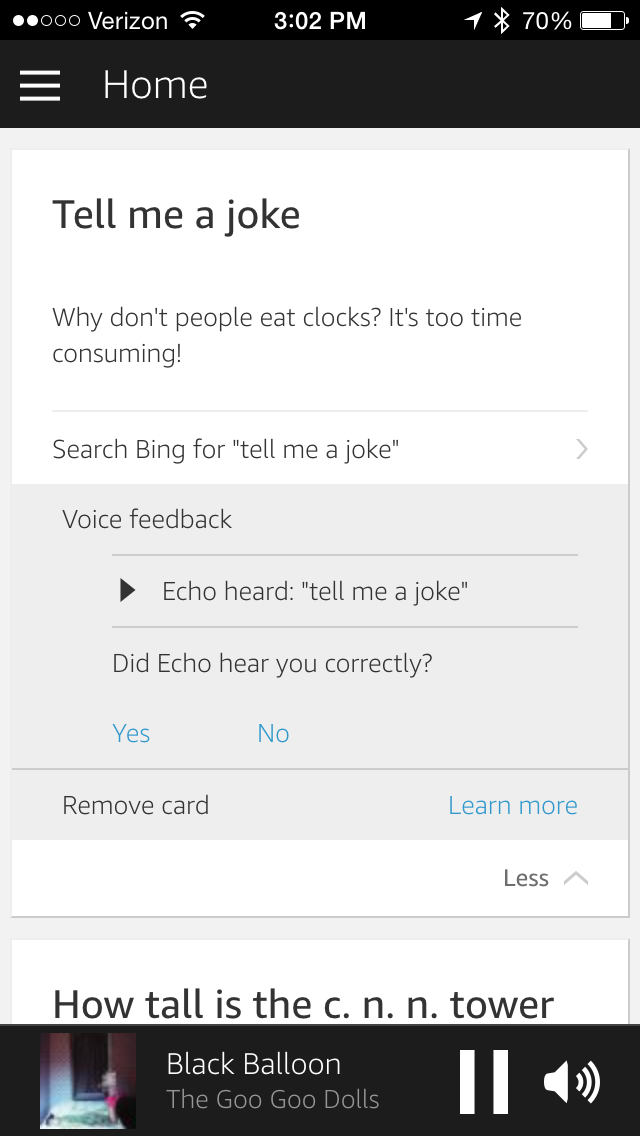Answer No to Echo heard correctly

pos(273,733)
